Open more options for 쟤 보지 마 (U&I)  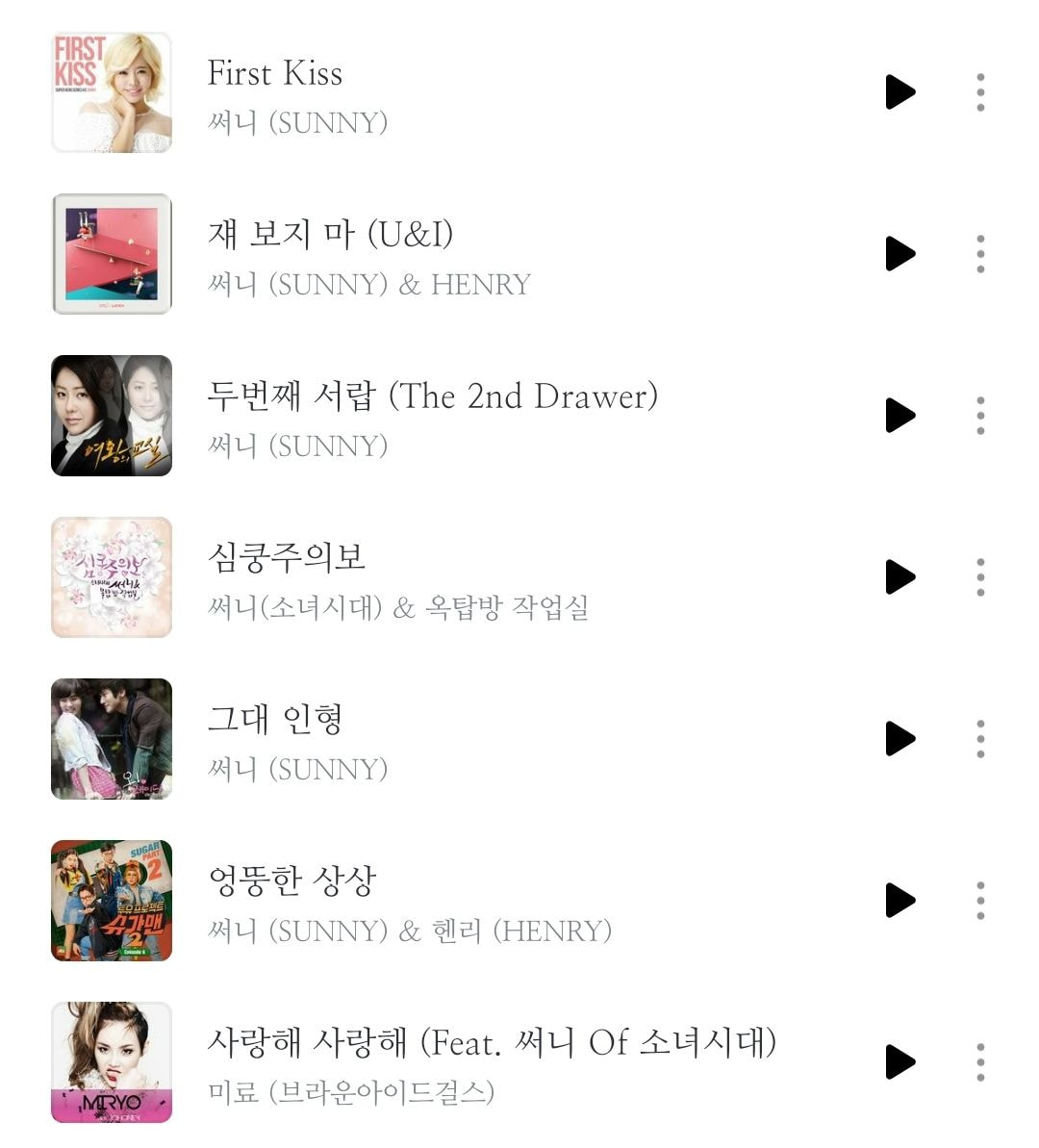(980, 254)
